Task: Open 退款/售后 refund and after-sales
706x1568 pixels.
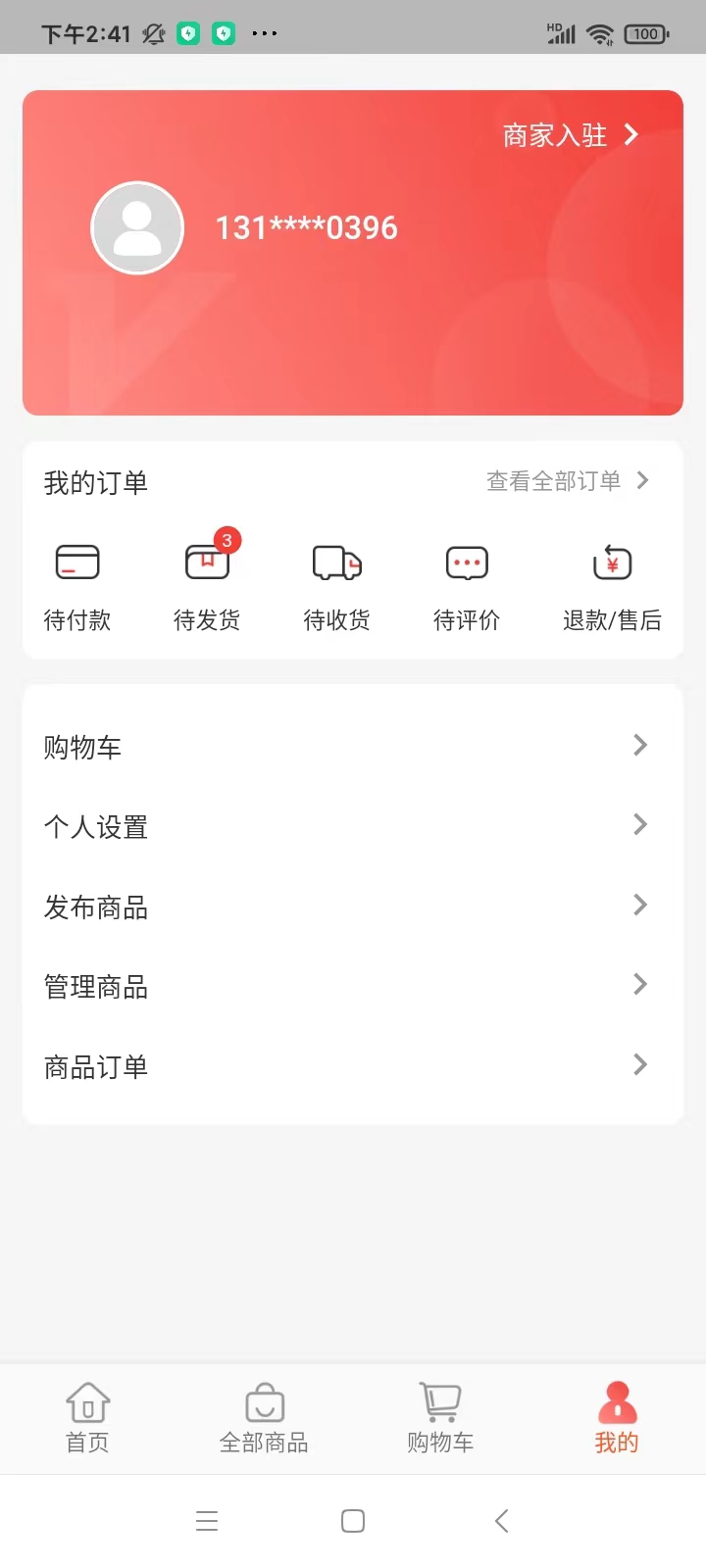Action: click(612, 584)
